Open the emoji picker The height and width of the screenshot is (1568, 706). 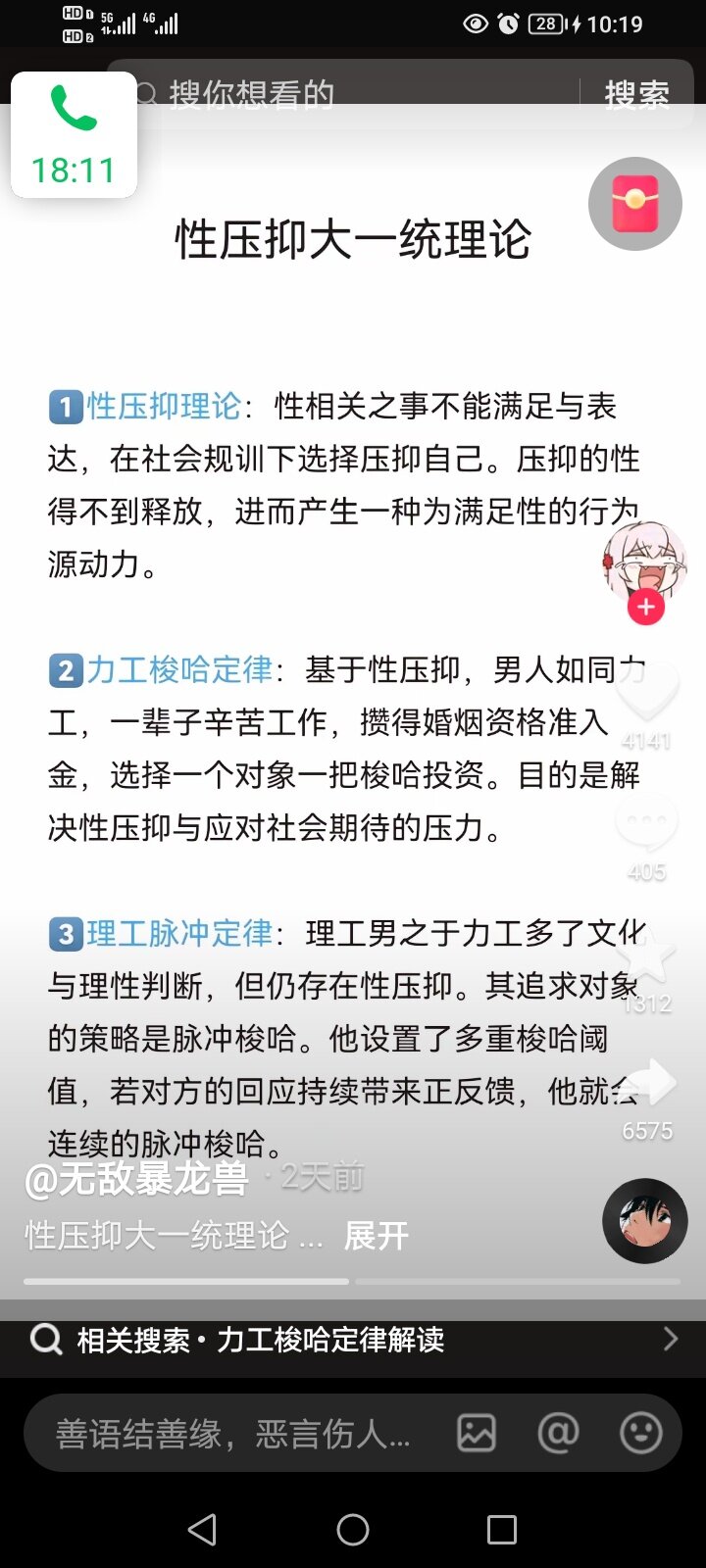pyautogui.click(x=641, y=1434)
